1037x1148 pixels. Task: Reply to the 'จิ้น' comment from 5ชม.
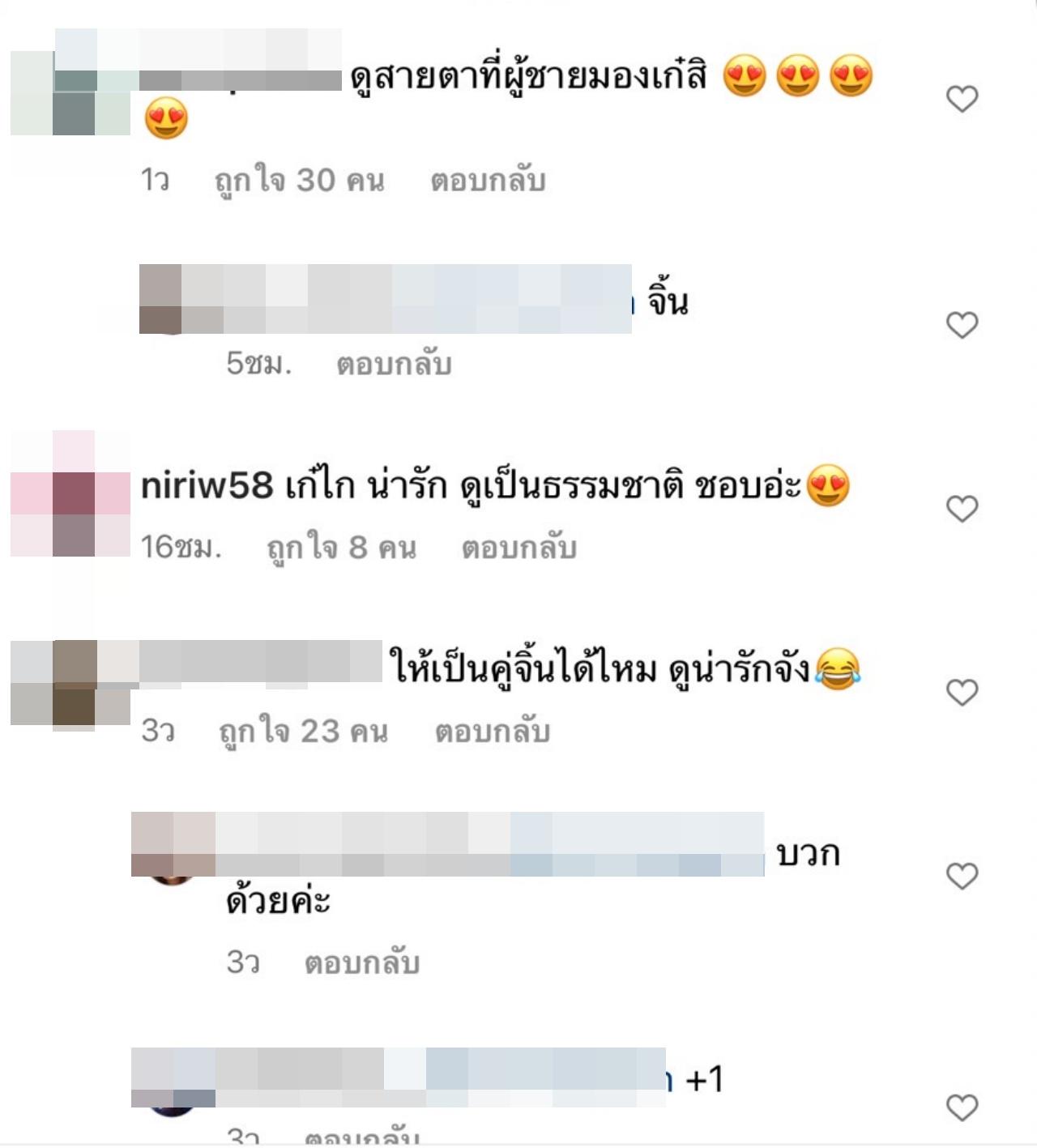coord(394,364)
